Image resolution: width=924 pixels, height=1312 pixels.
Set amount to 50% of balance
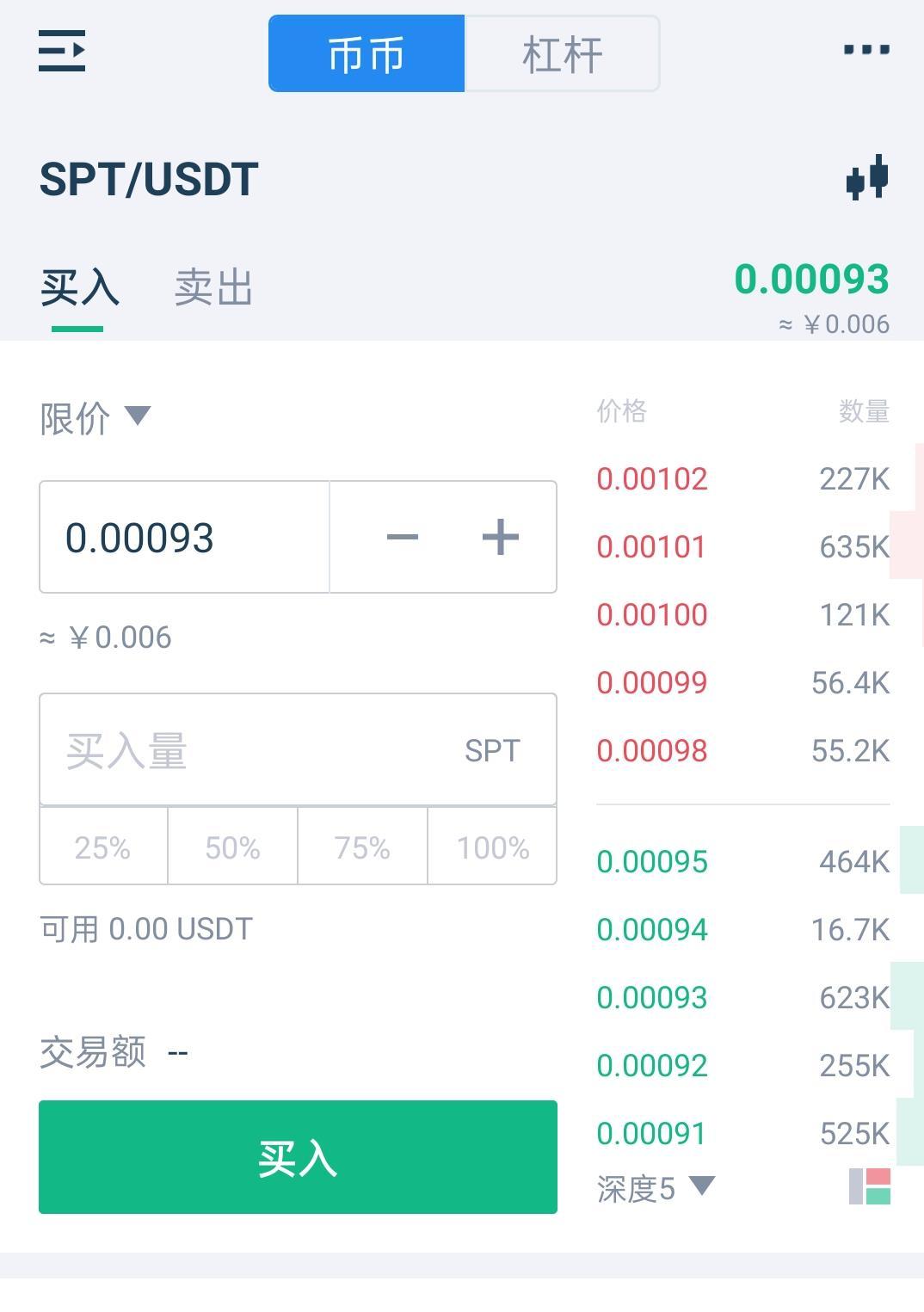pos(231,847)
